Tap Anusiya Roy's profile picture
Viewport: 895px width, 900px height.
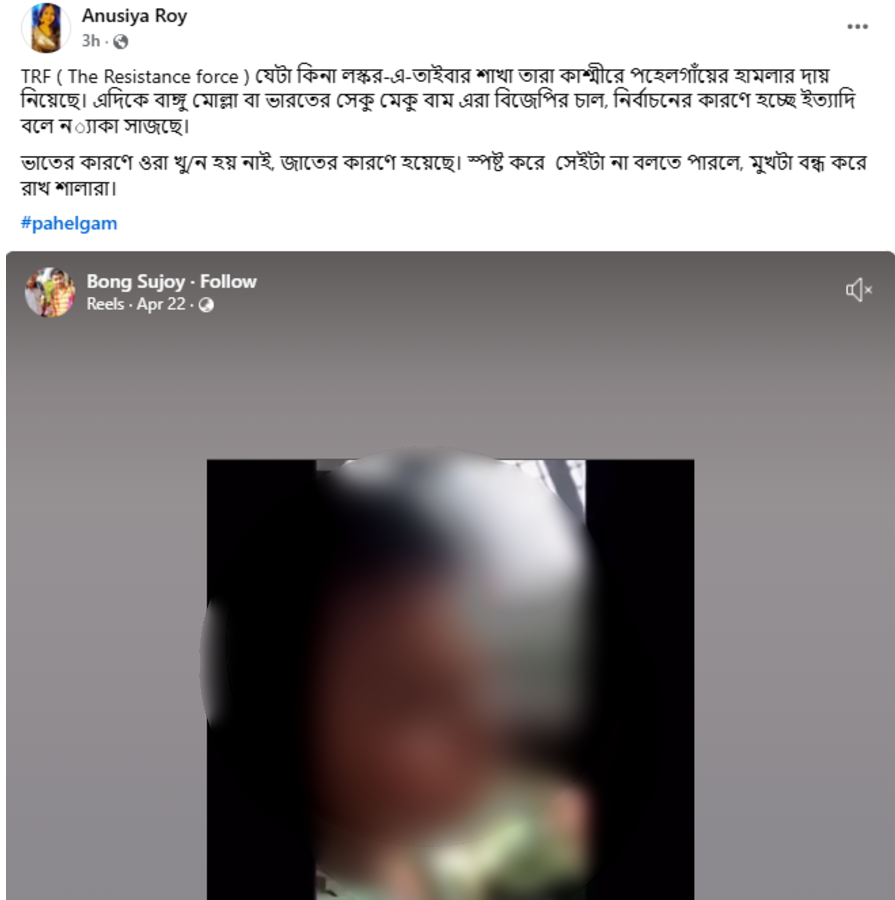click(x=44, y=28)
